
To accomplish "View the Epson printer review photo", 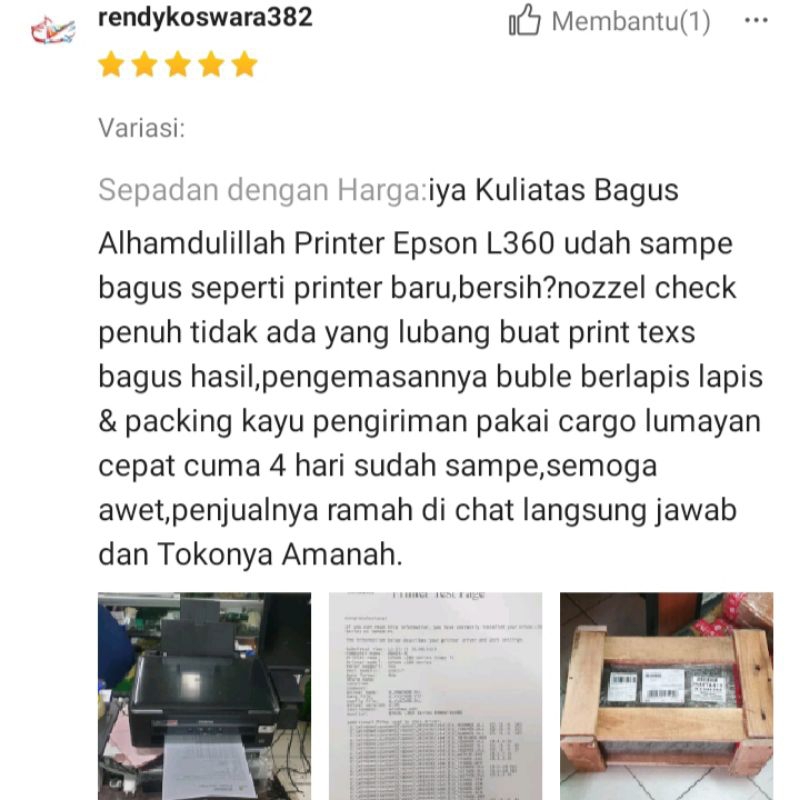I will [x=204, y=694].
